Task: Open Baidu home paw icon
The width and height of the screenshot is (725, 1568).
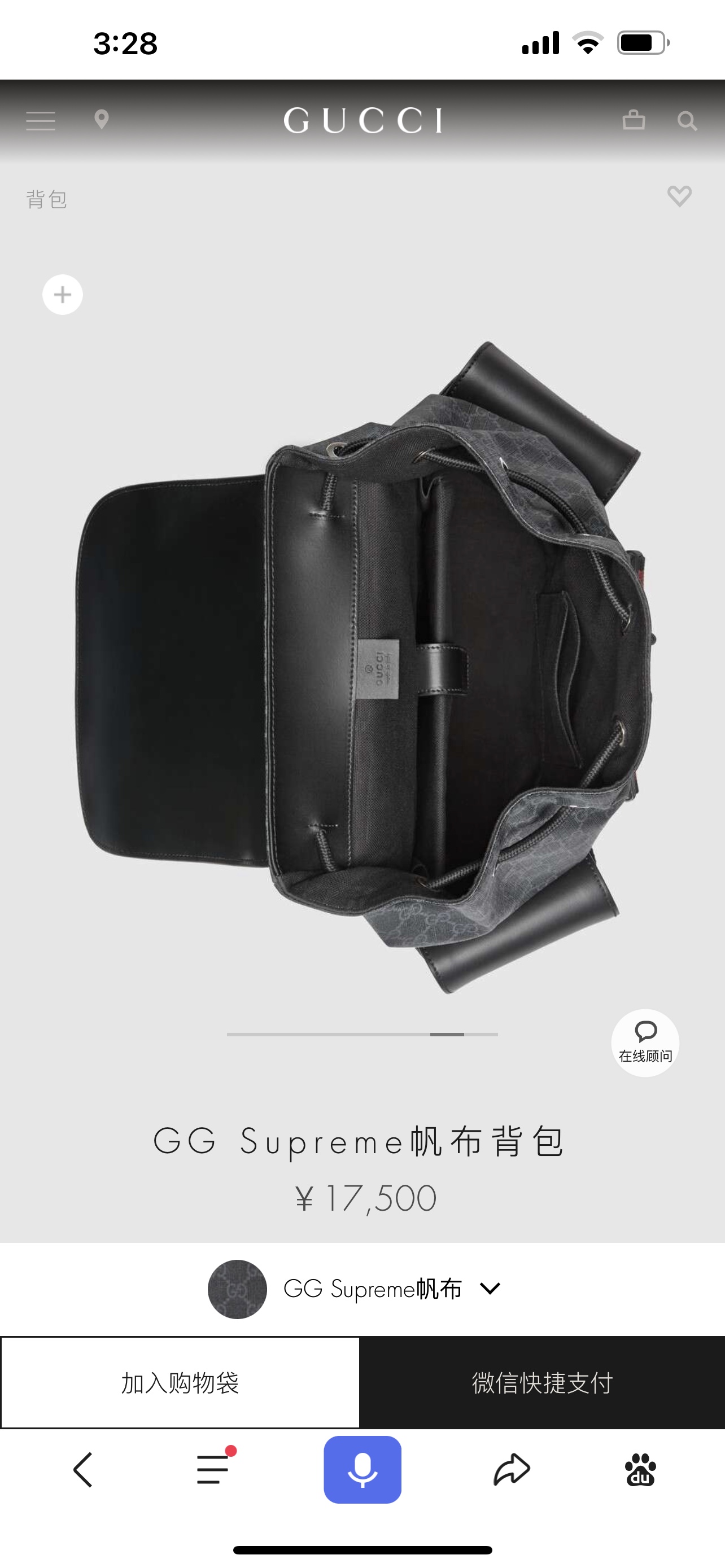Action: coord(640,1470)
